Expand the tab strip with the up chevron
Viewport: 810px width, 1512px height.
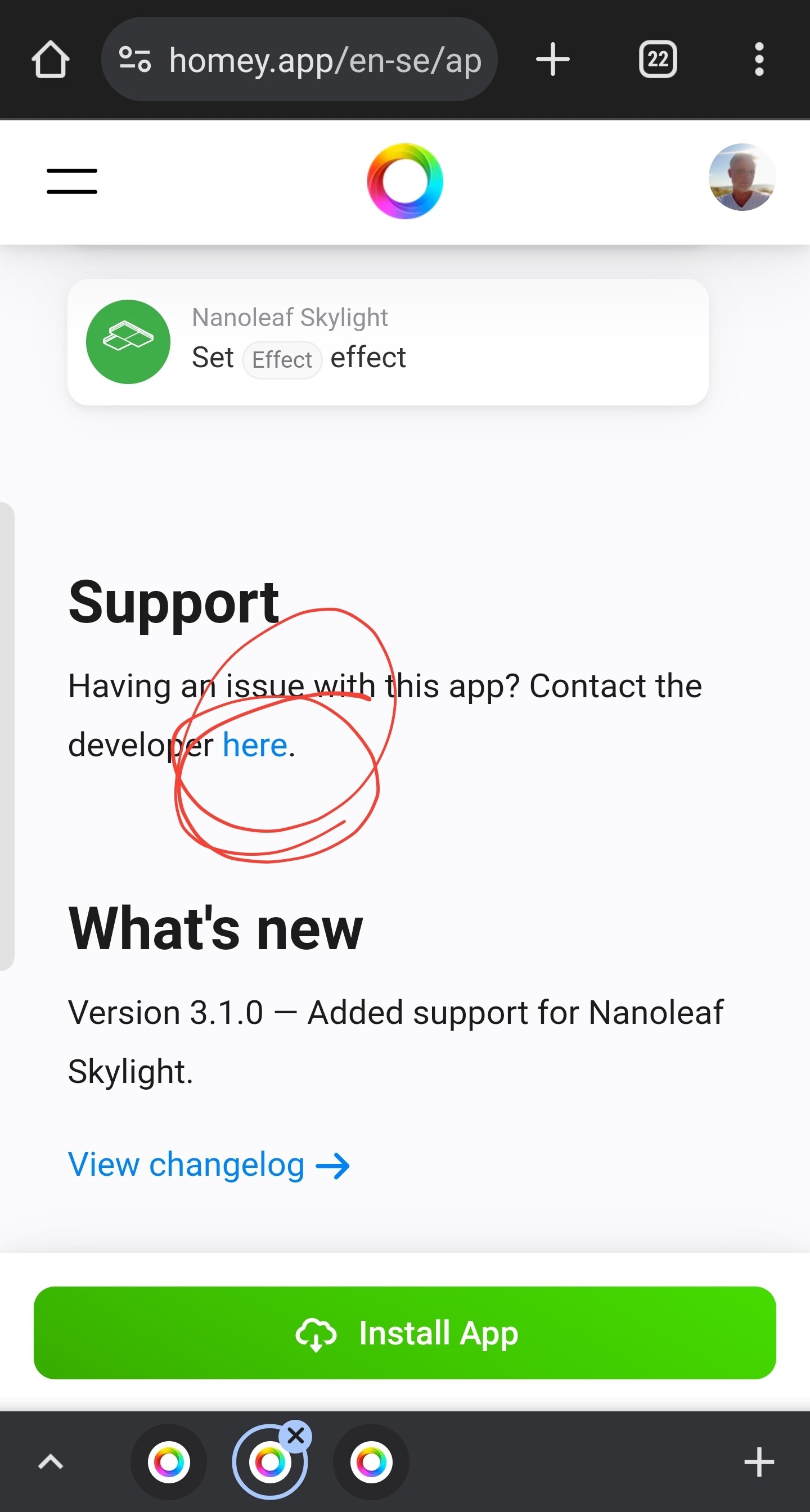[x=51, y=1461]
